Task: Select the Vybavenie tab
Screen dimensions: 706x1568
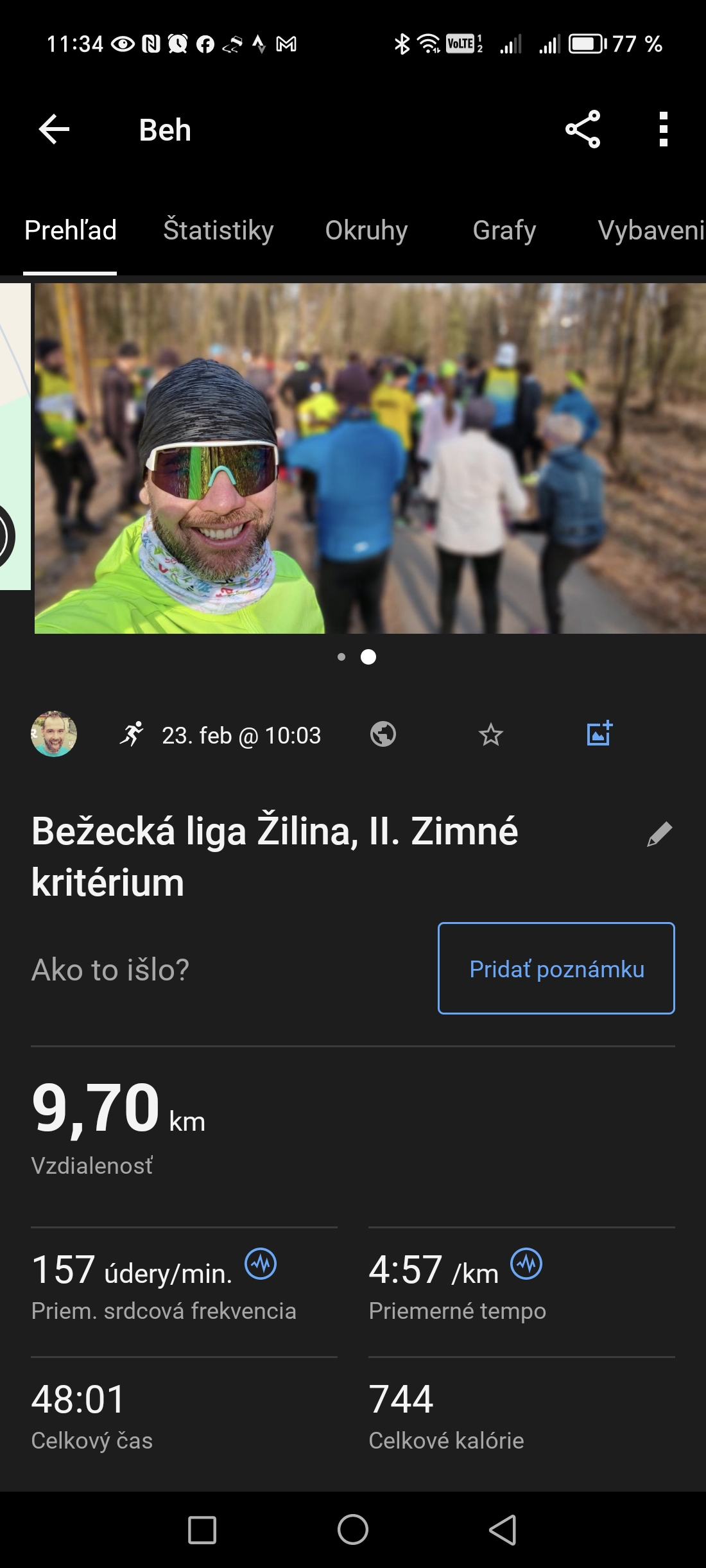Action: pyautogui.click(x=651, y=230)
